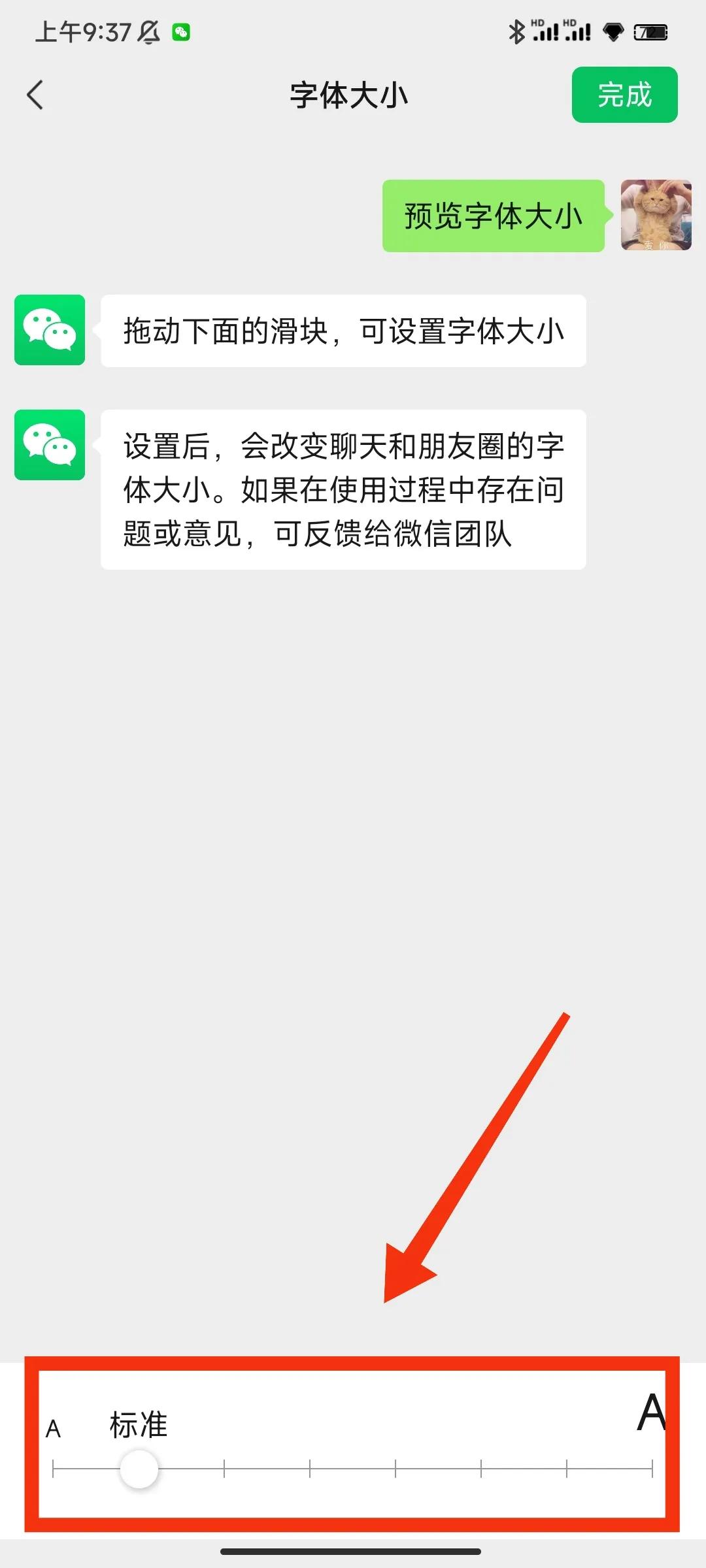The height and width of the screenshot is (1568, 706).
Task: Click the 字体大小 title at the top
Action: [350, 95]
